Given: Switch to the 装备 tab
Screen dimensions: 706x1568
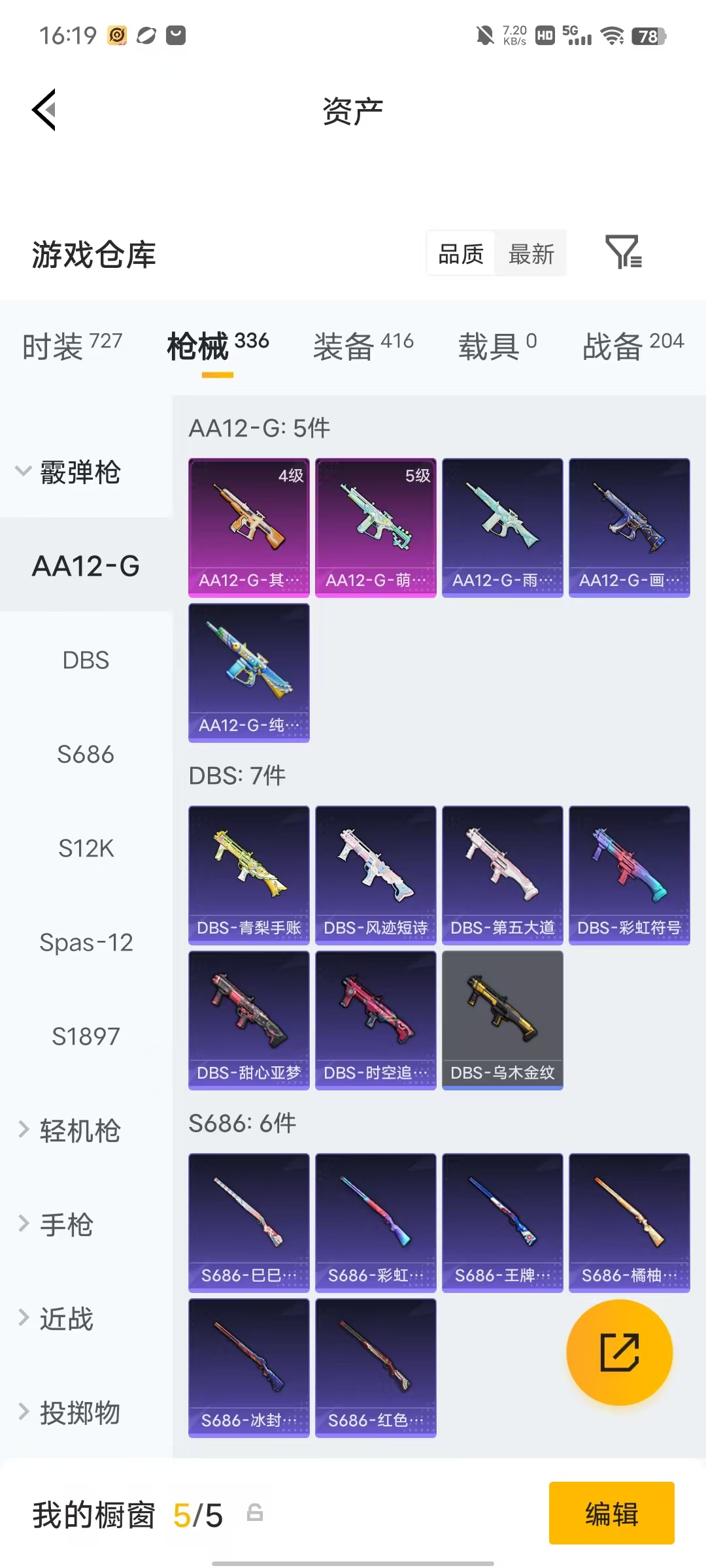Looking at the screenshot, I should click(x=363, y=345).
